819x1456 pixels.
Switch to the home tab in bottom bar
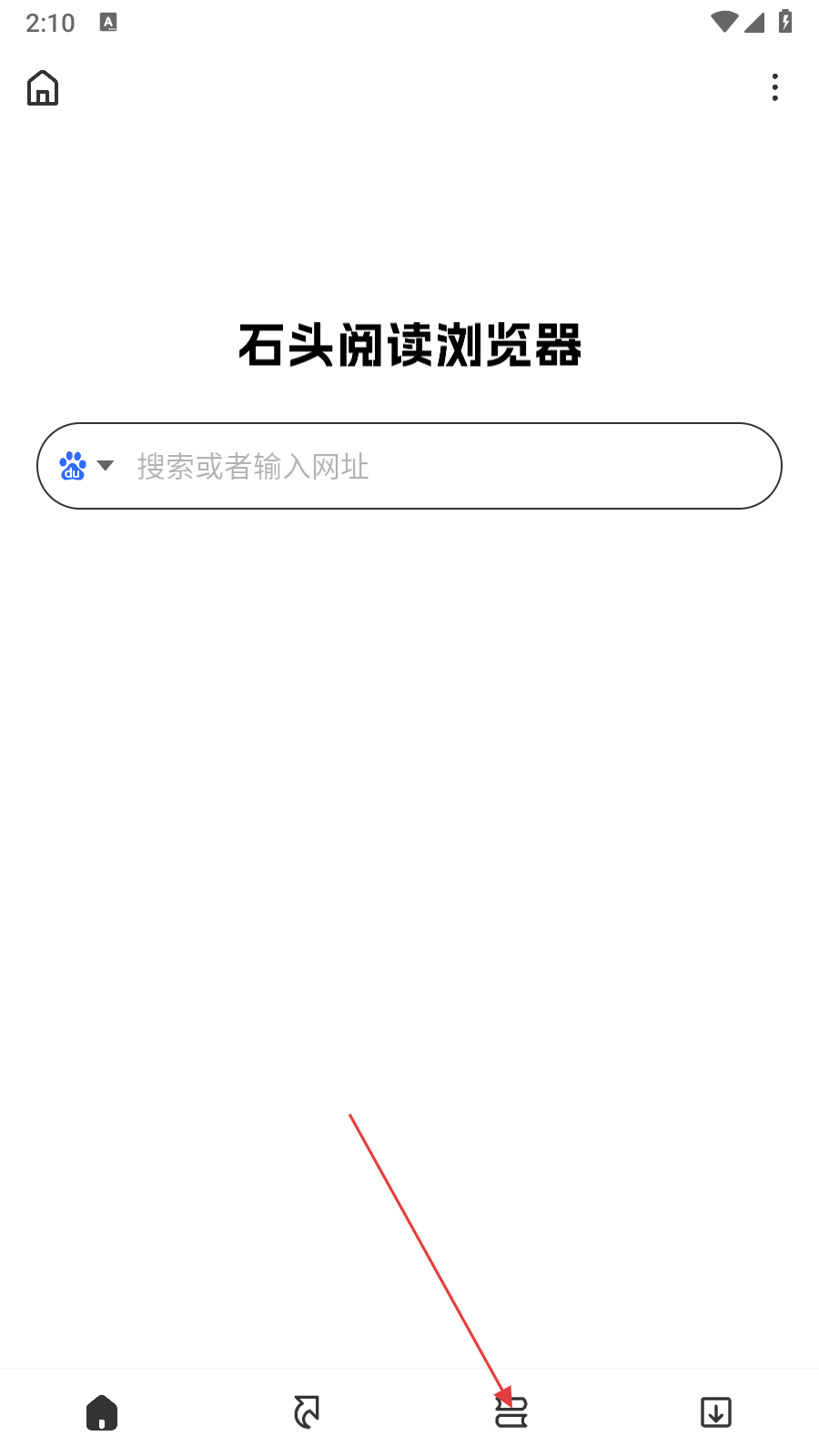(x=102, y=1412)
